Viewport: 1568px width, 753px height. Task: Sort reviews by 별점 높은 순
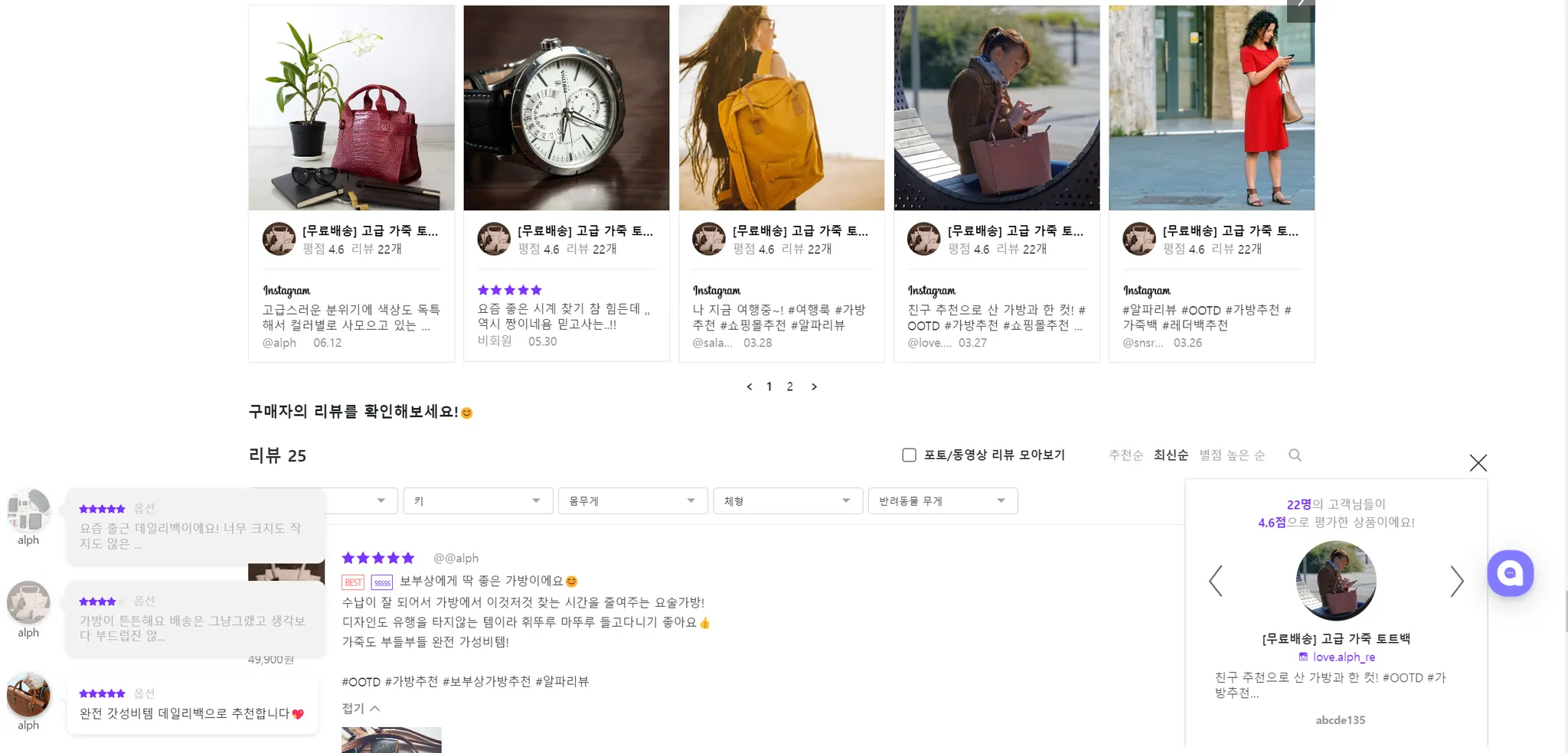pyautogui.click(x=1232, y=455)
